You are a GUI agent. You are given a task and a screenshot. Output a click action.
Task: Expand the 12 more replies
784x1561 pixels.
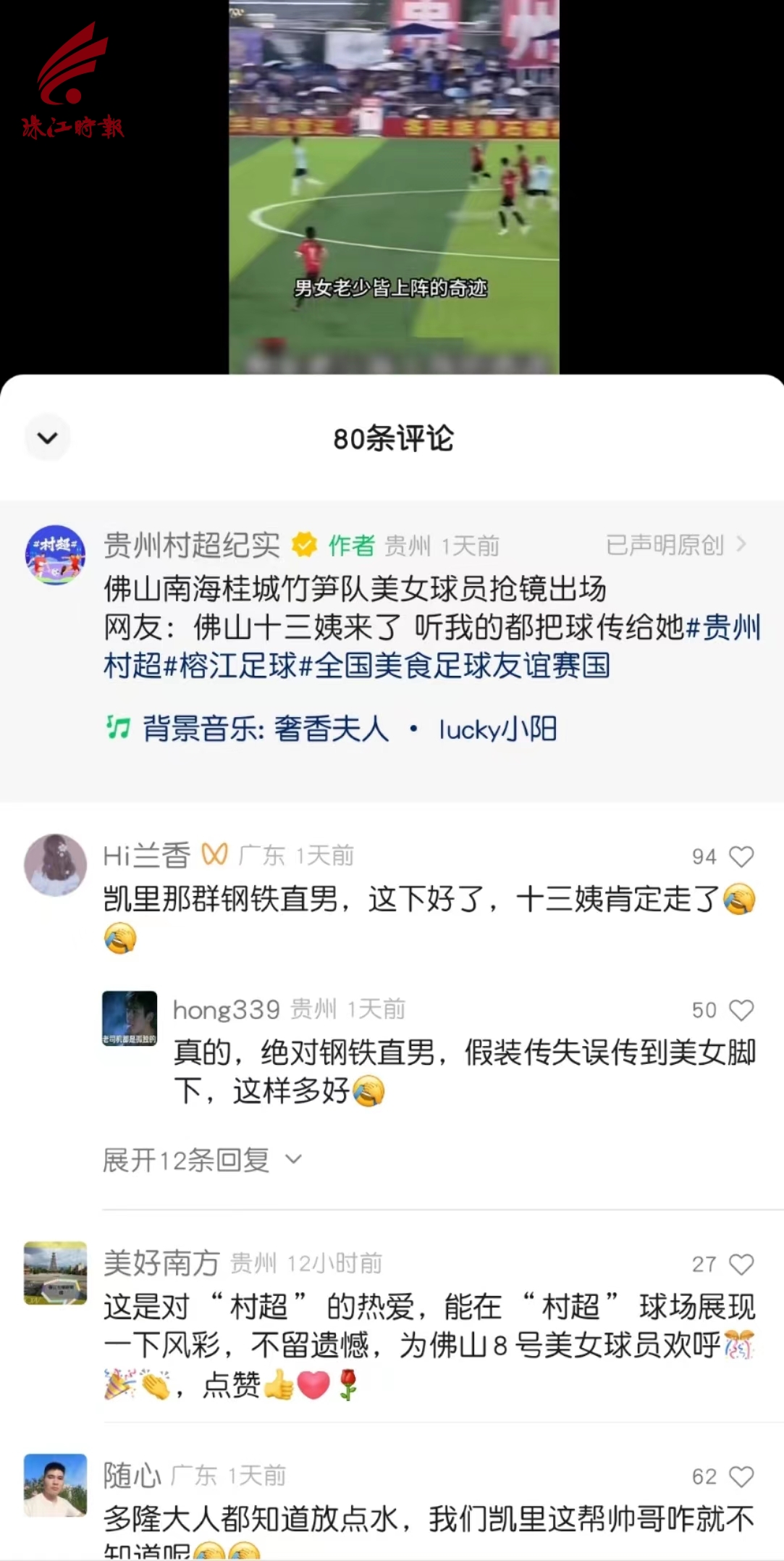203,1160
